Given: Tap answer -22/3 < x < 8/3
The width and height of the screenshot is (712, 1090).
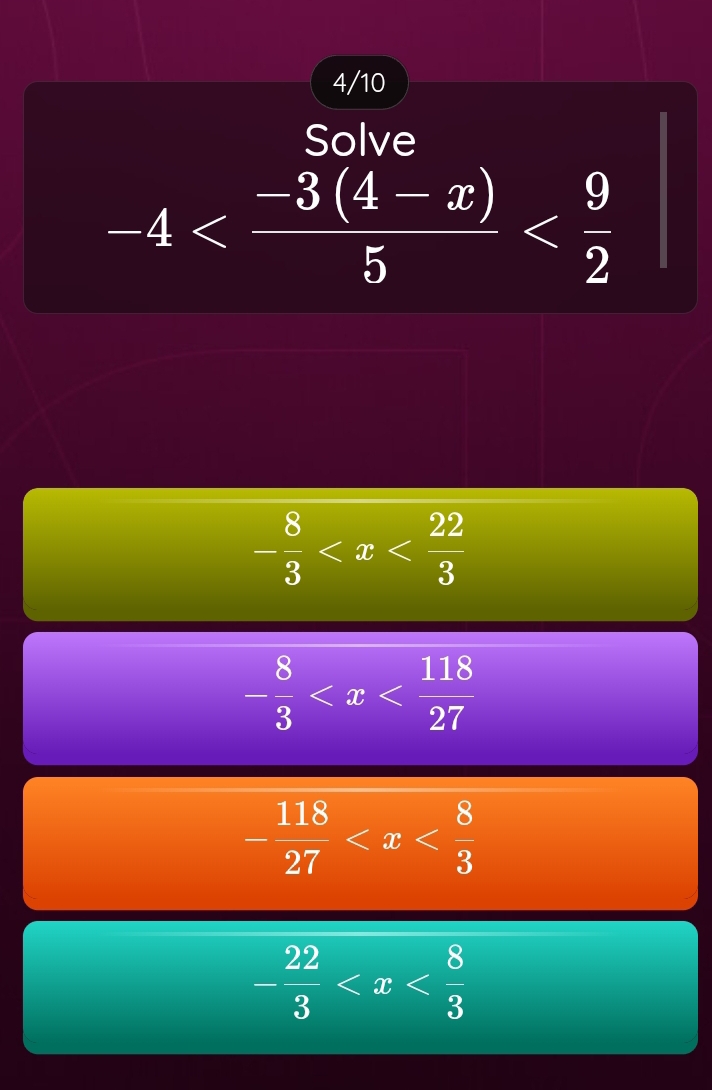Looking at the screenshot, I should 360,986.
